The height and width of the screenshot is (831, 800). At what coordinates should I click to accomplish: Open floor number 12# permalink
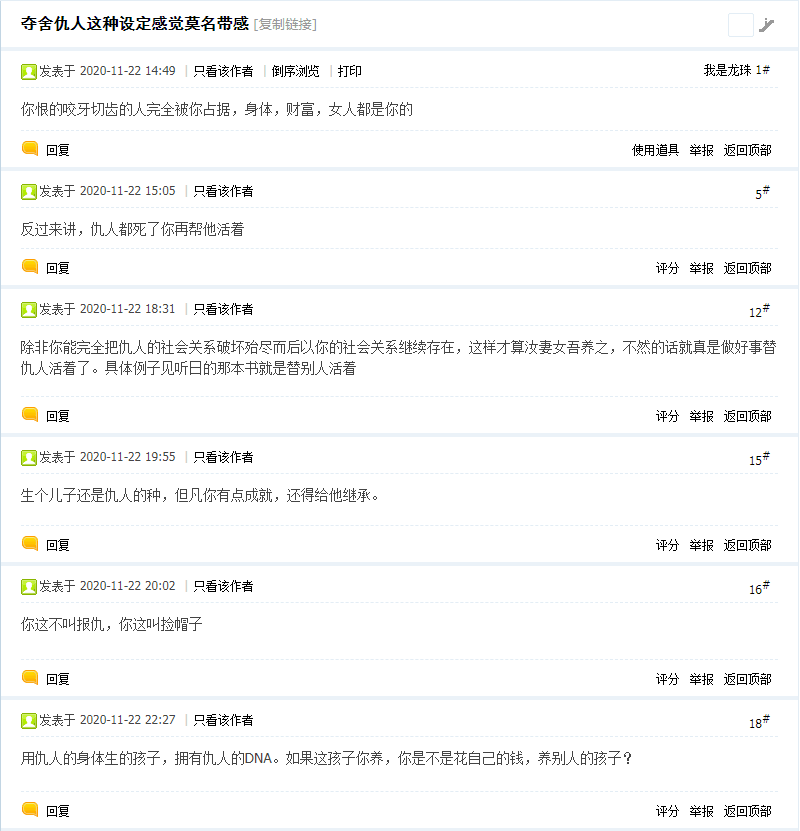[x=759, y=312]
